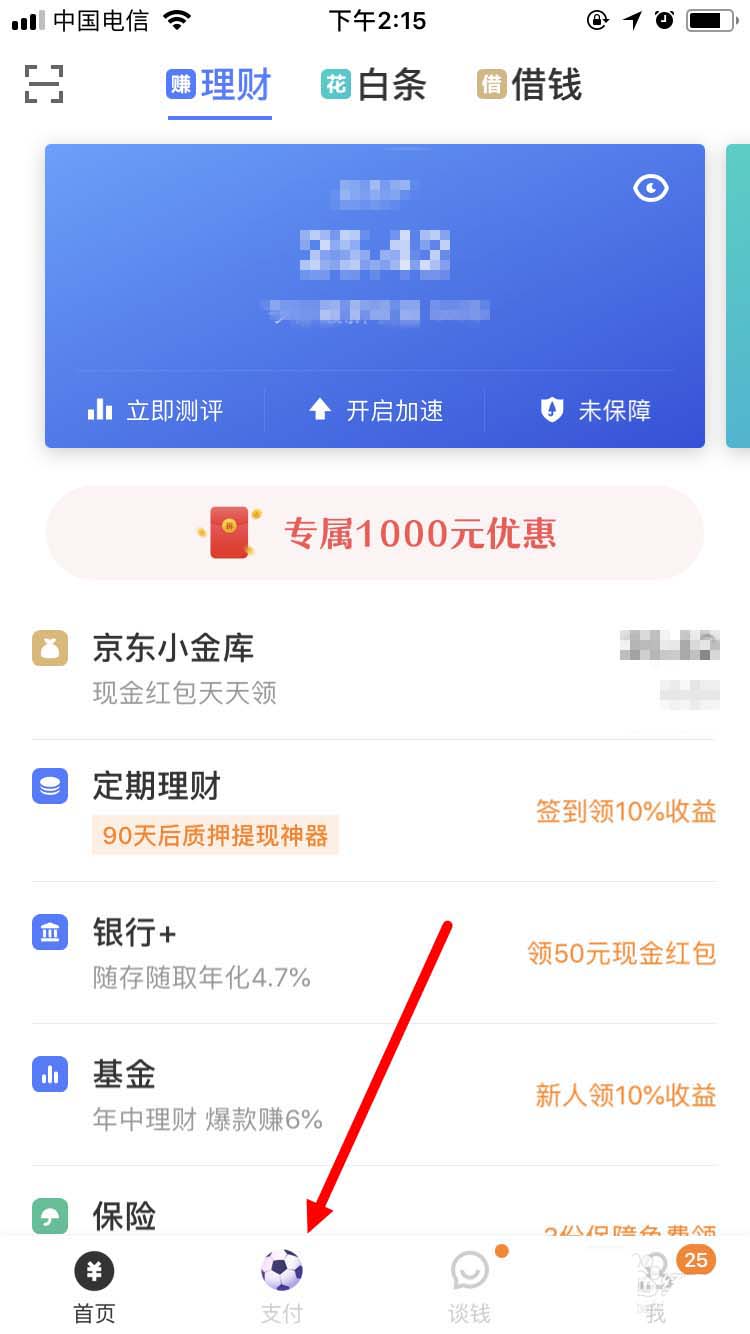Toggle balance visibility with the eye icon
The width and height of the screenshot is (750, 1334).
pyautogui.click(x=651, y=188)
